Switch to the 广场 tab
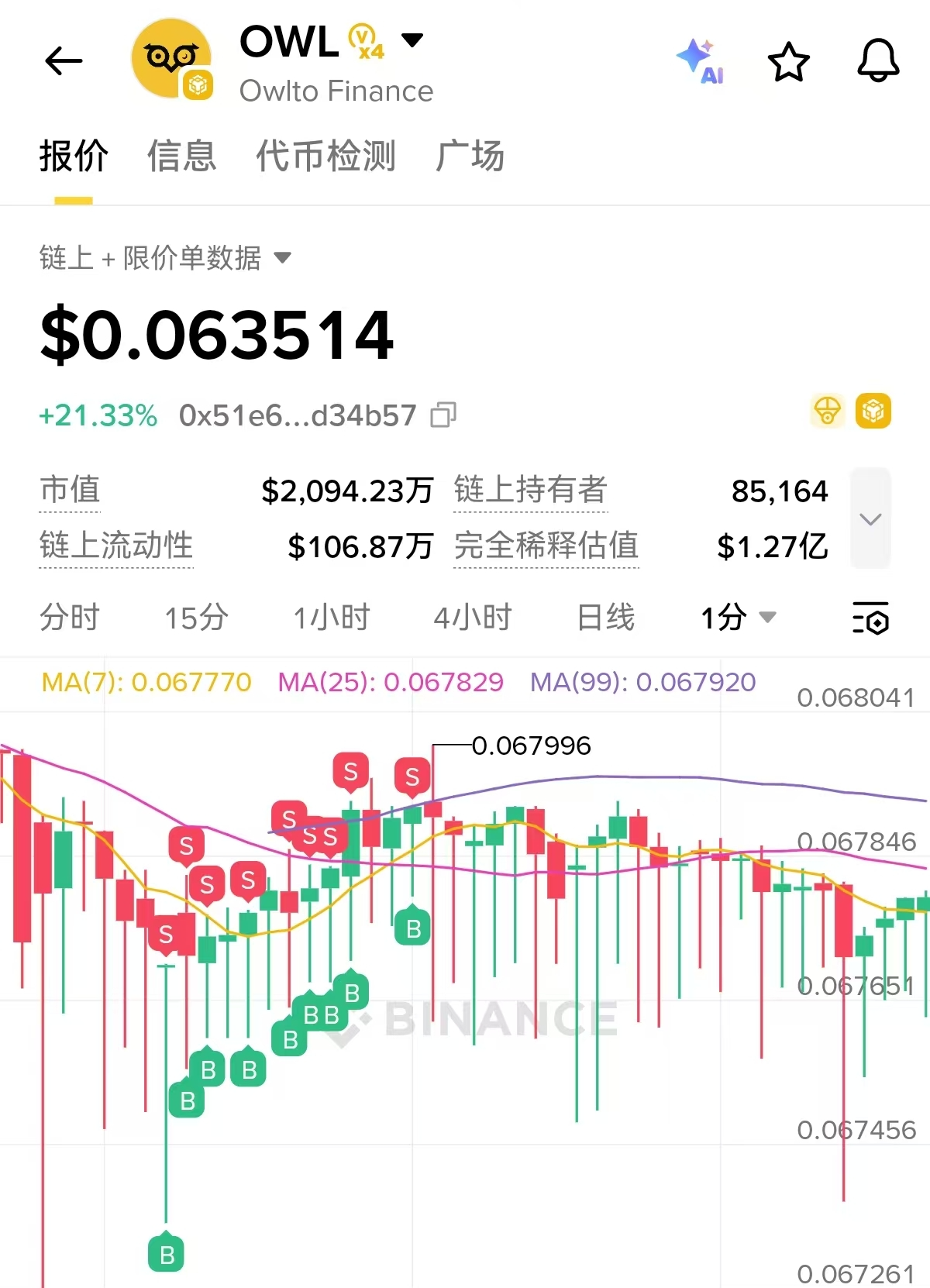Image resolution: width=930 pixels, height=1288 pixels. coord(470,156)
